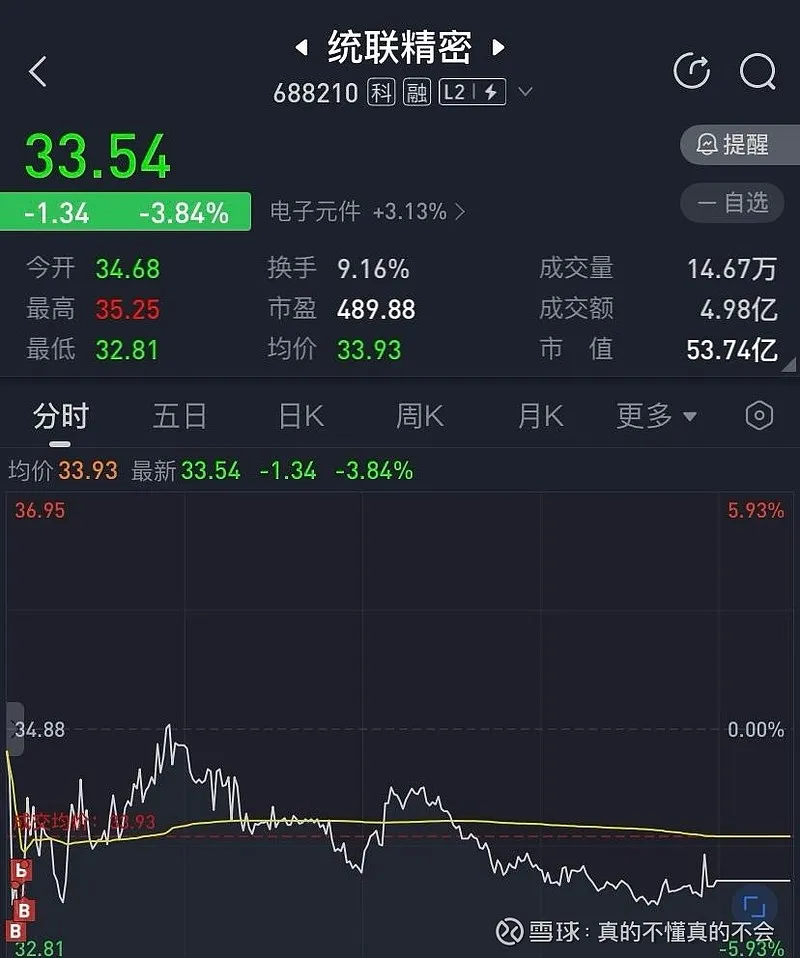This screenshot has width=800, height=958.
Task: Refresh the stock quote
Action: tap(692, 71)
